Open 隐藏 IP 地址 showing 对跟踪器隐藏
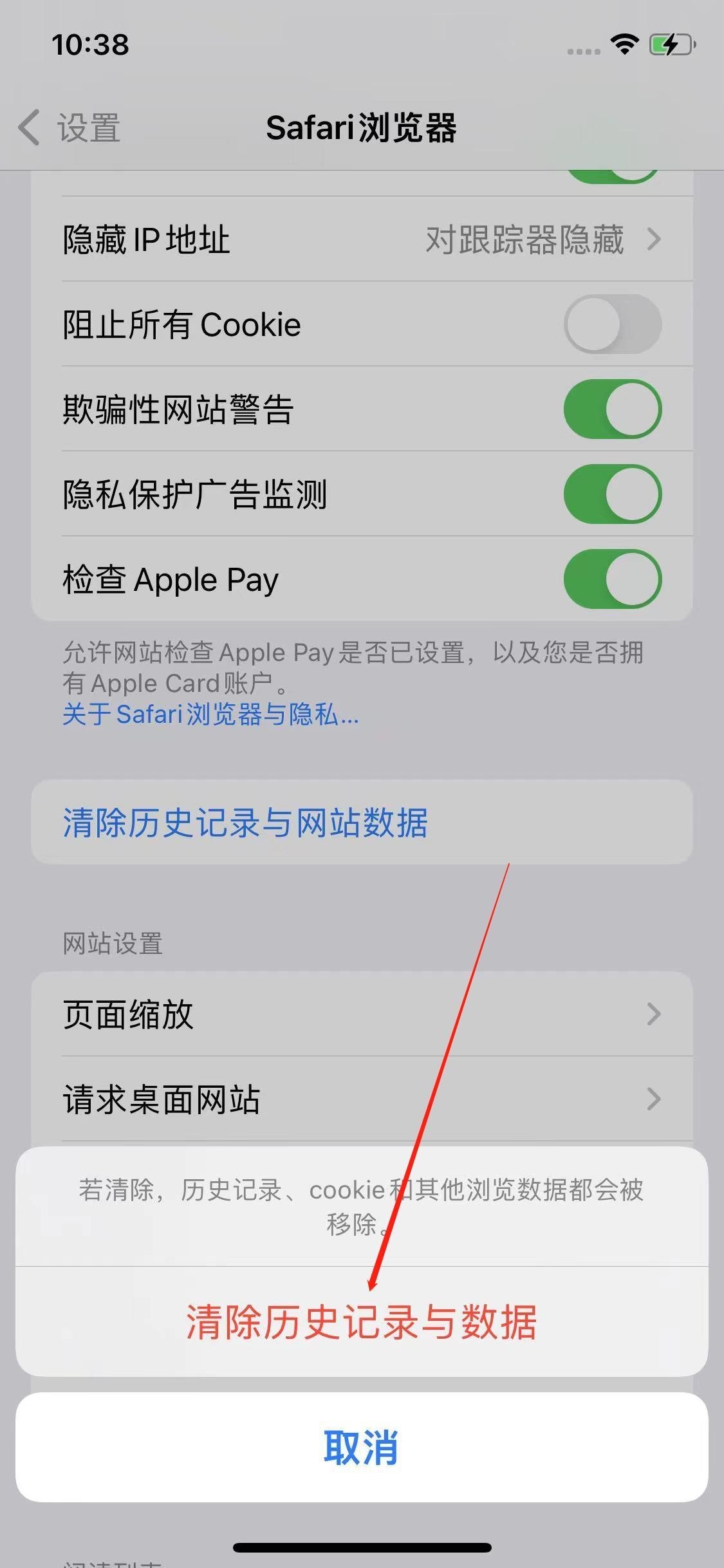 pyautogui.click(x=360, y=240)
